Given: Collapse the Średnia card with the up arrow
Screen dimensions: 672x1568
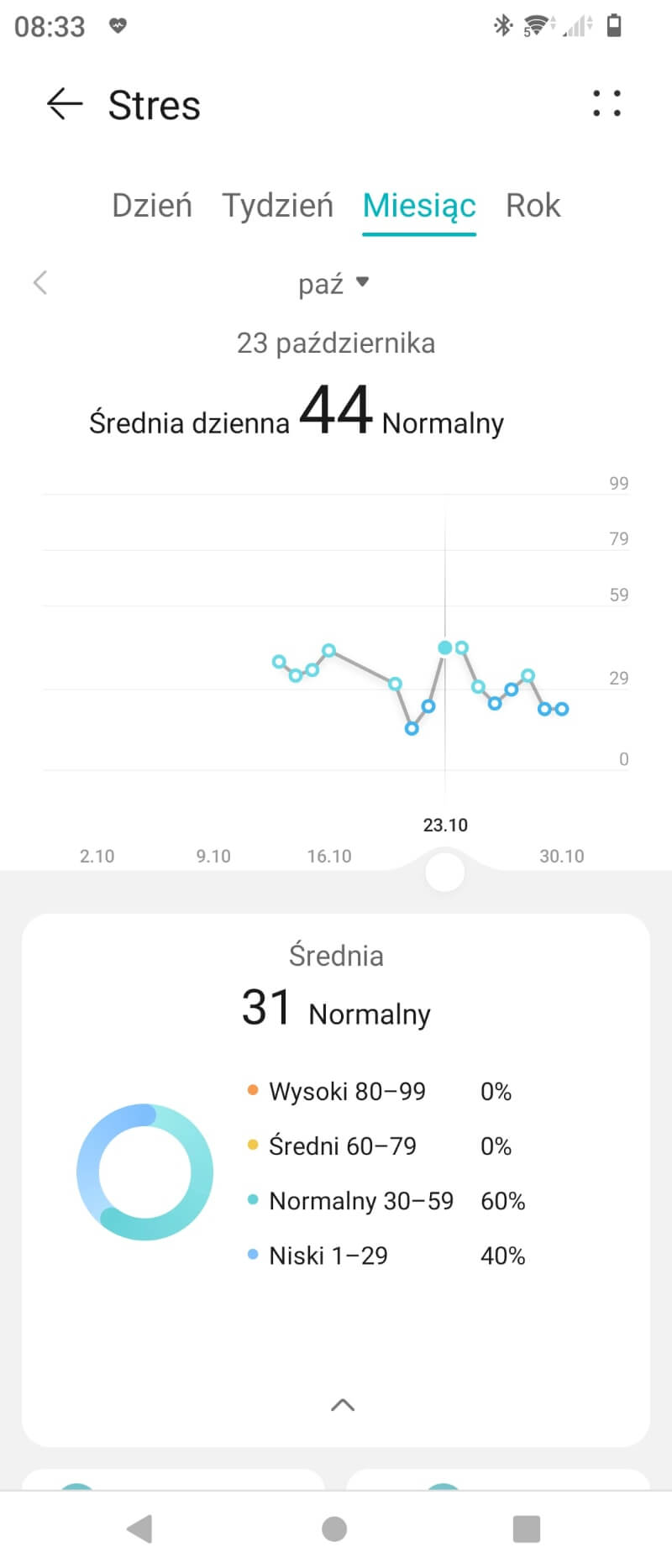Looking at the screenshot, I should click(341, 1404).
